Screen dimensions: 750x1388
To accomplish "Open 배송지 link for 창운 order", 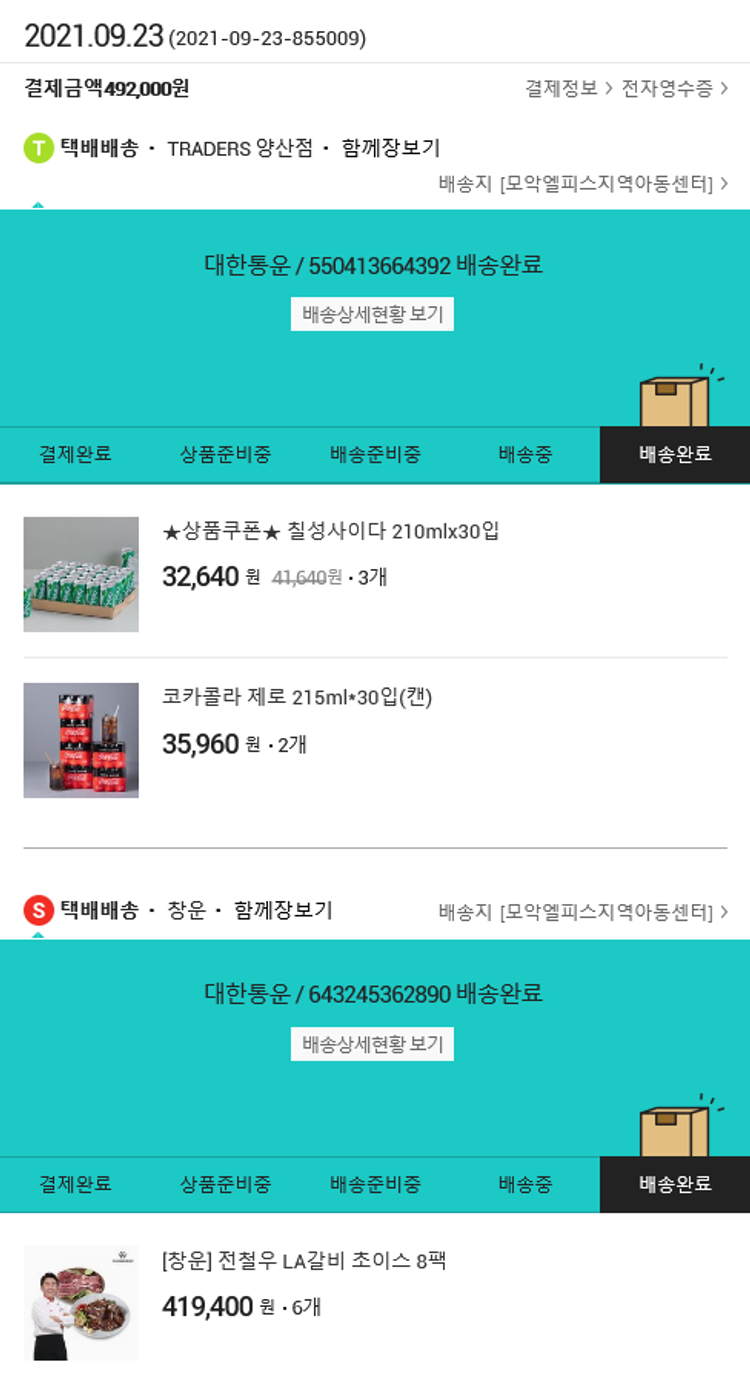I will 583,912.
